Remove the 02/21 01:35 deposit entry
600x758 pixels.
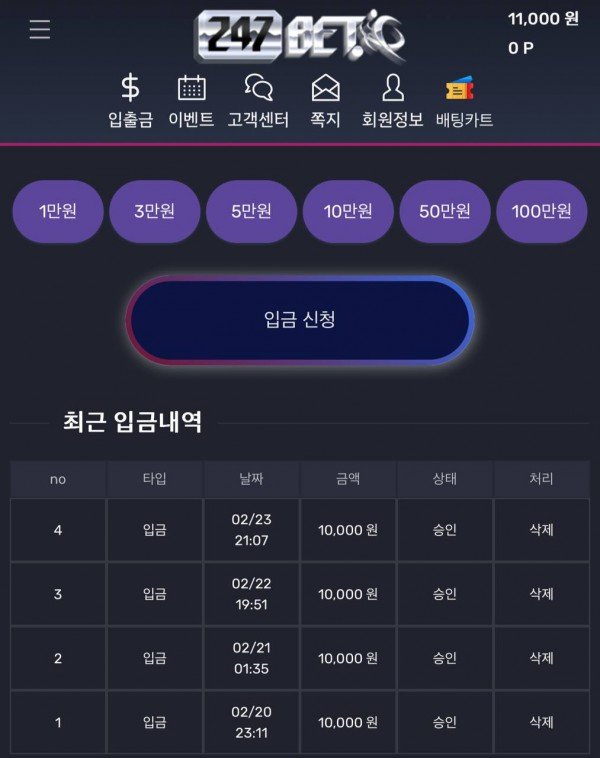pos(541,658)
